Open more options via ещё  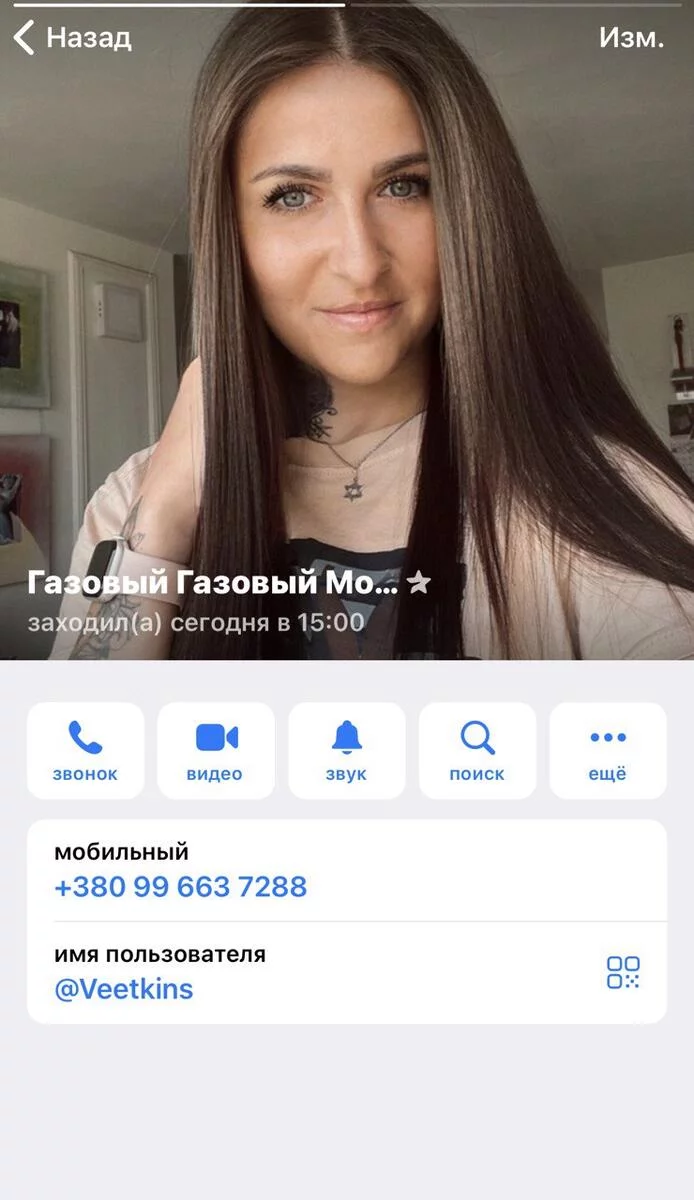point(608,750)
